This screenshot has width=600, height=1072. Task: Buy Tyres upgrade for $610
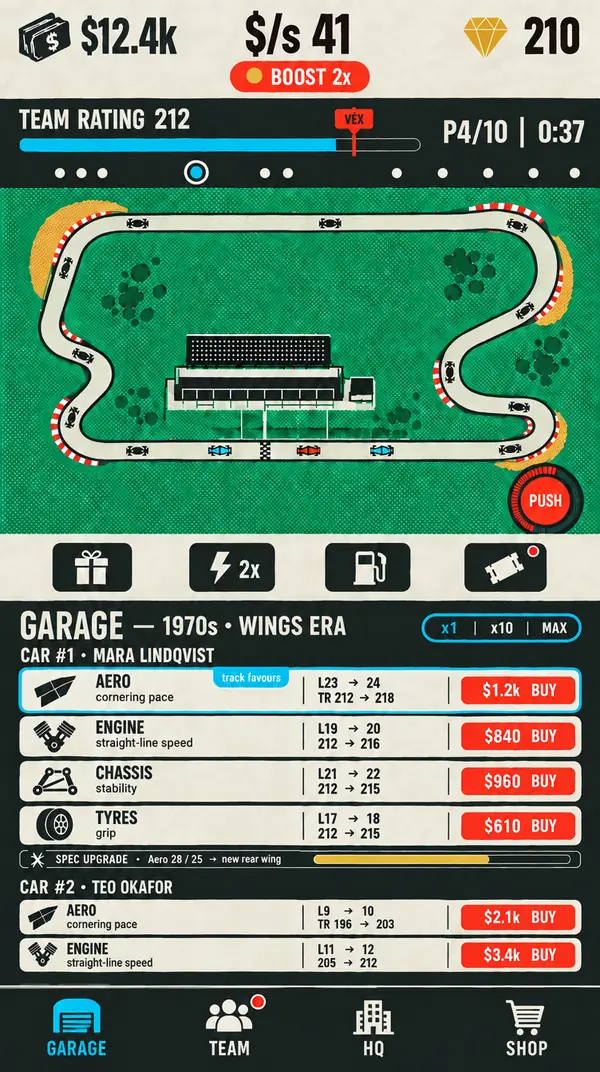point(517,826)
